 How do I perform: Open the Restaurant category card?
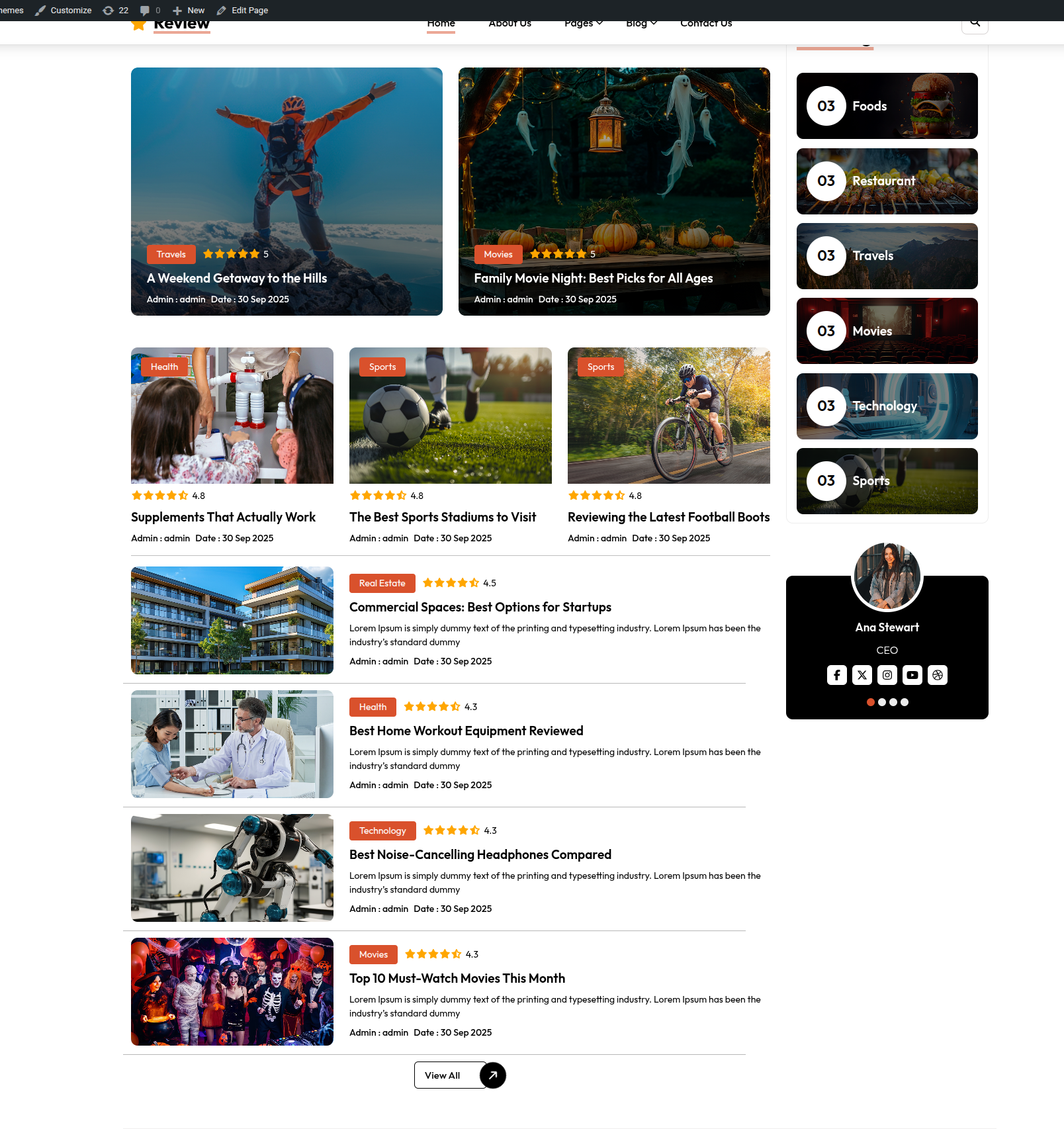pyautogui.click(x=887, y=181)
